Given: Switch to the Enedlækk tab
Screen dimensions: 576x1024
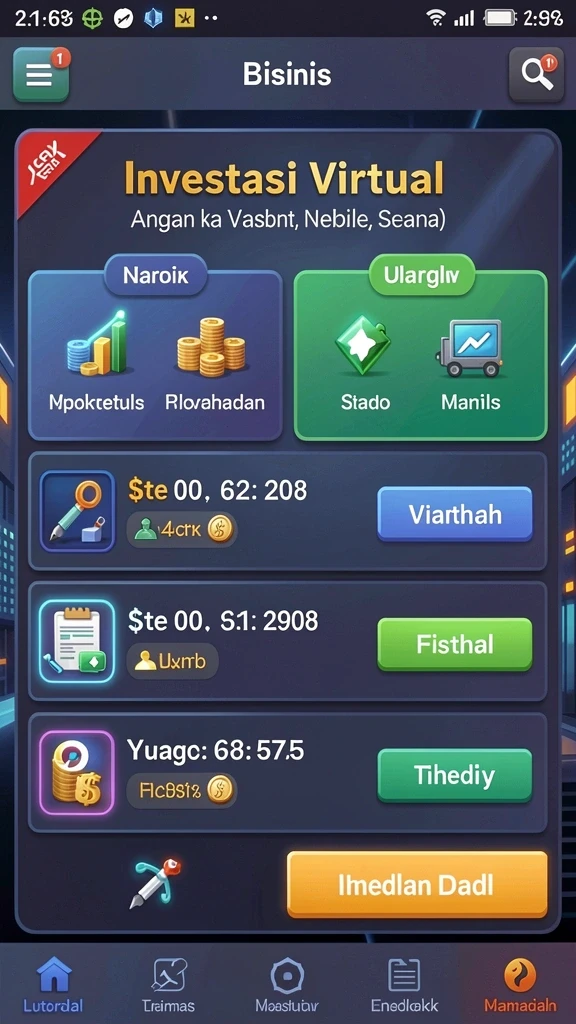Looking at the screenshot, I should point(404,985).
